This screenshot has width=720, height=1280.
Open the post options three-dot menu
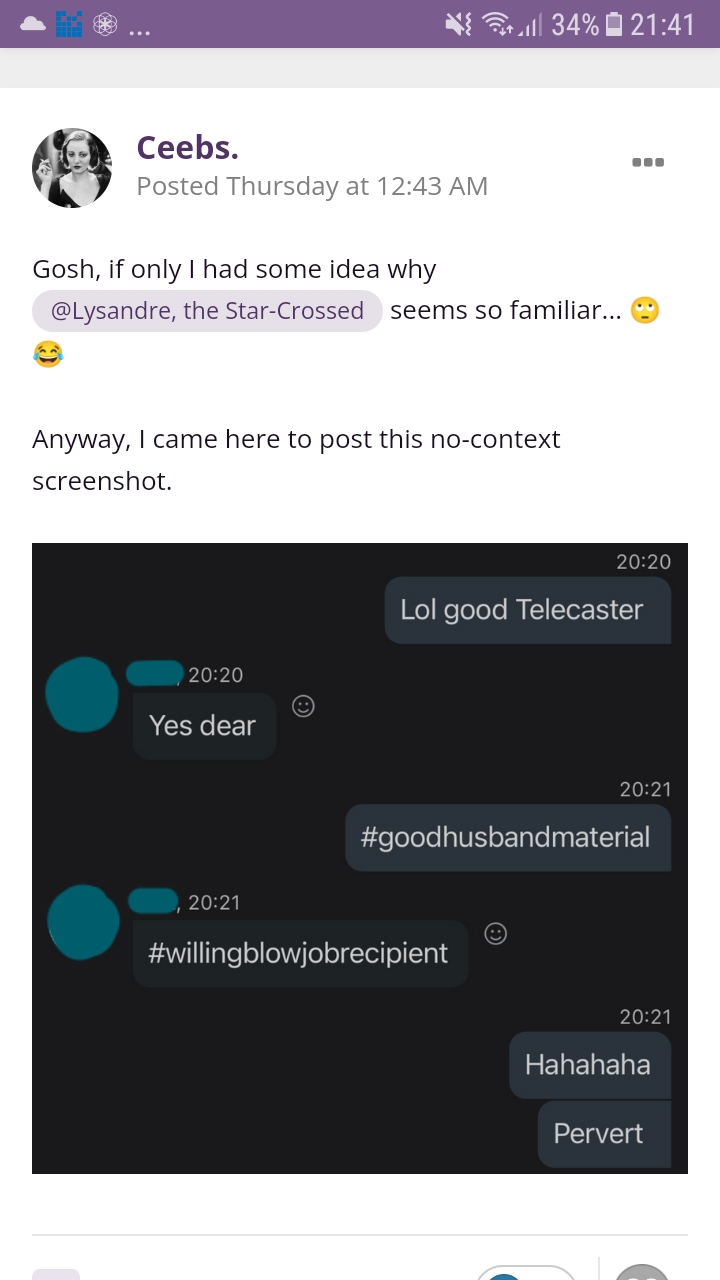[x=648, y=162]
